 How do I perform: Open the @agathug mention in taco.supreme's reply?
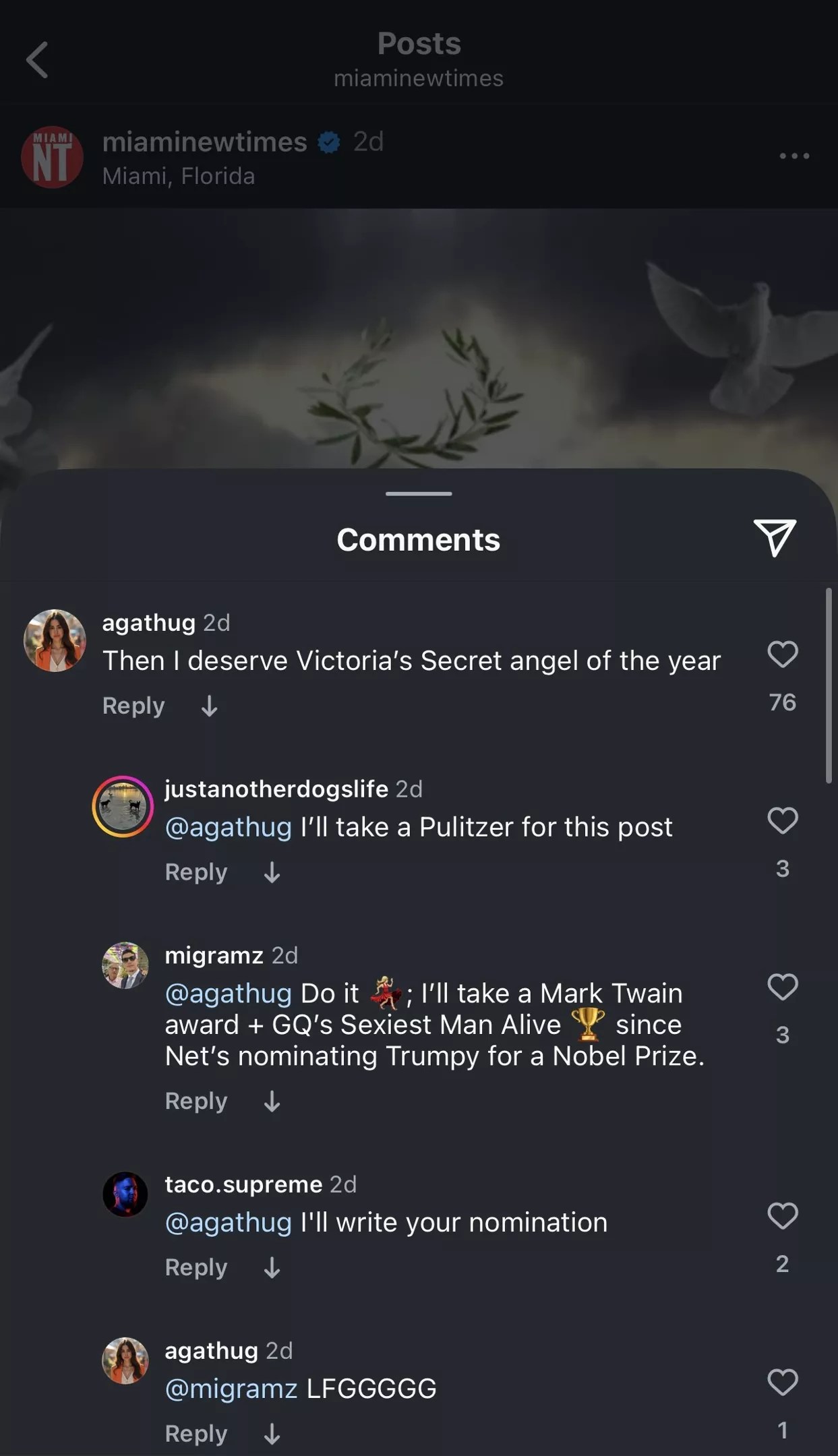click(x=228, y=1223)
